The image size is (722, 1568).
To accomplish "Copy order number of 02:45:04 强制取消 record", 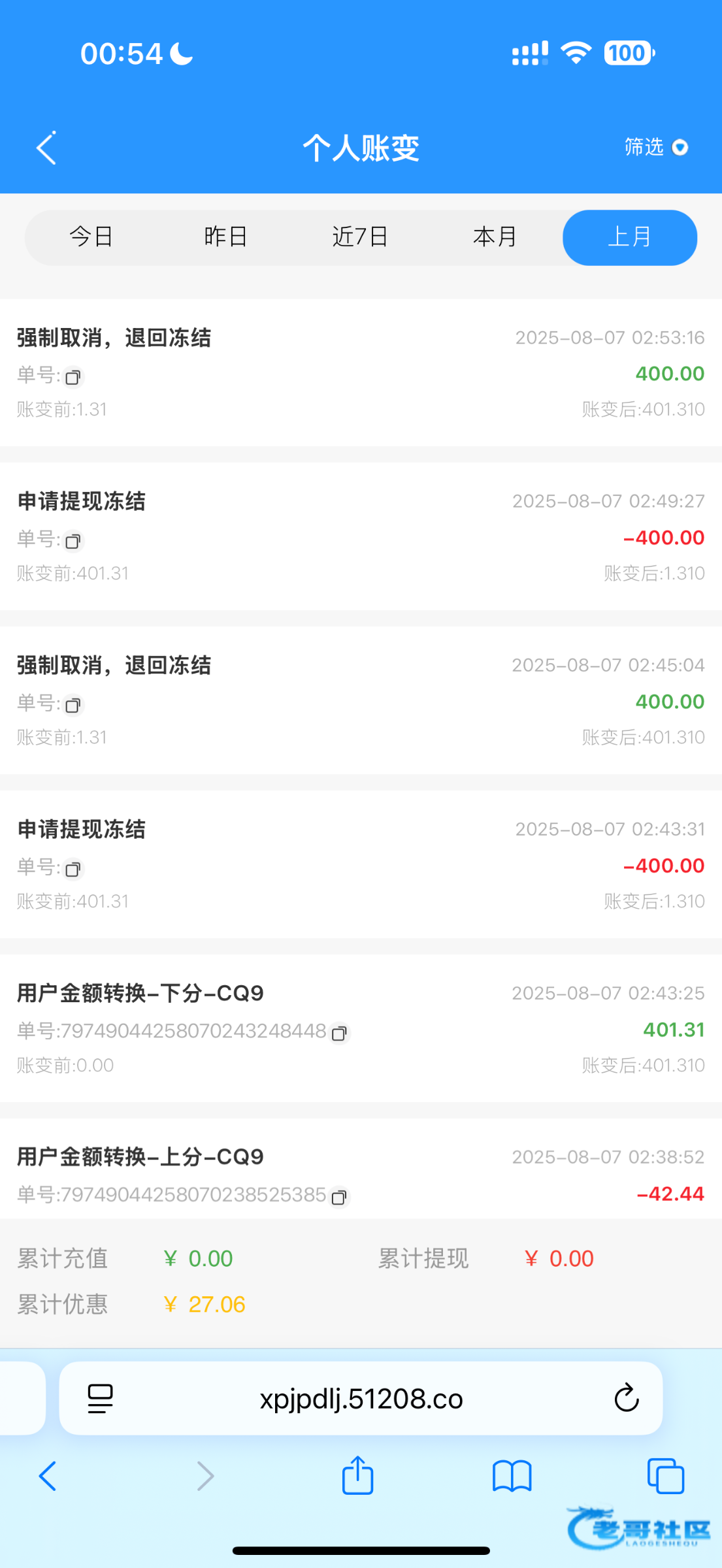I will [73, 705].
